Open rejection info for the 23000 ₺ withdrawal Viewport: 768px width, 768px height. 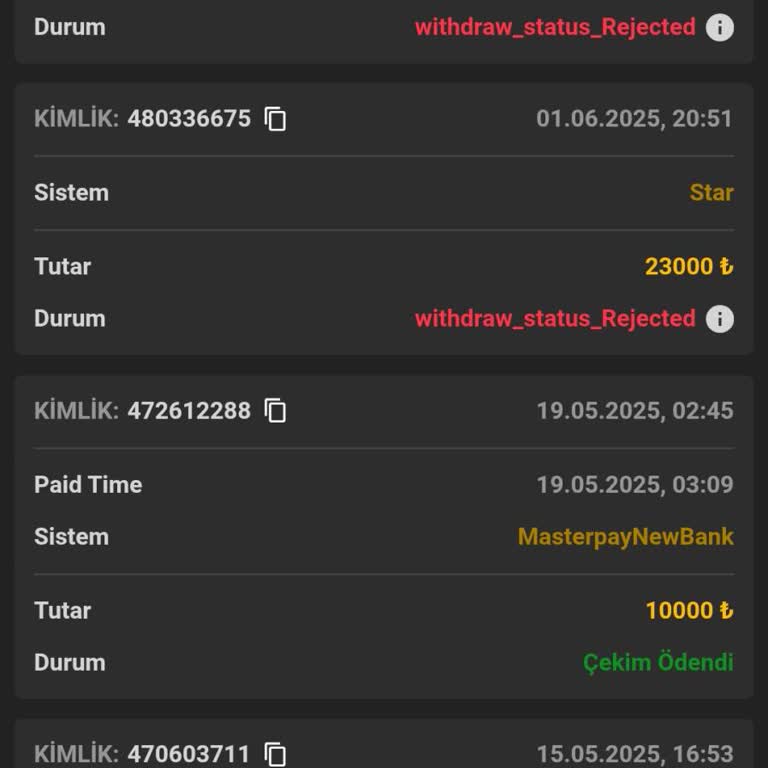719,319
